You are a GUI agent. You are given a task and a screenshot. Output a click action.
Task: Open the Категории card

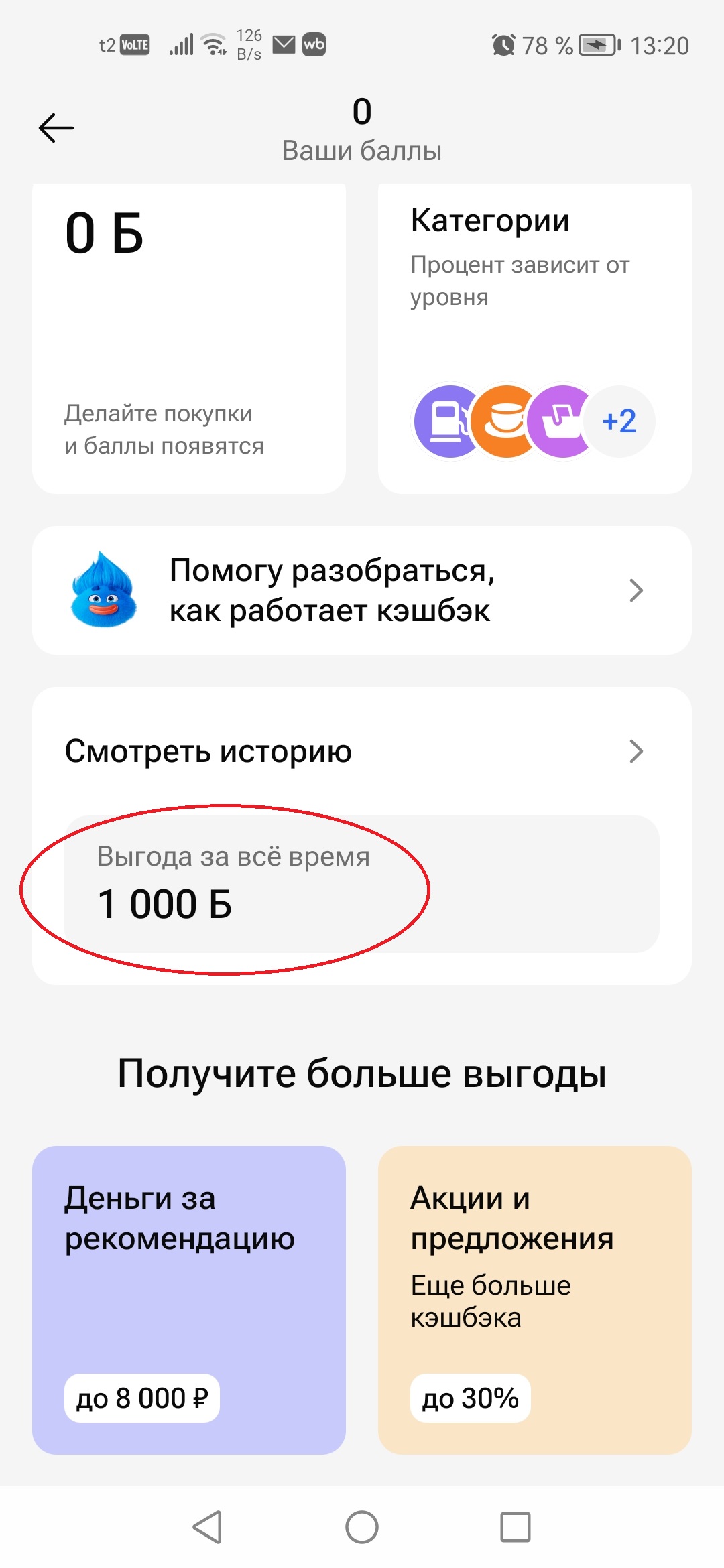pyautogui.click(x=534, y=338)
